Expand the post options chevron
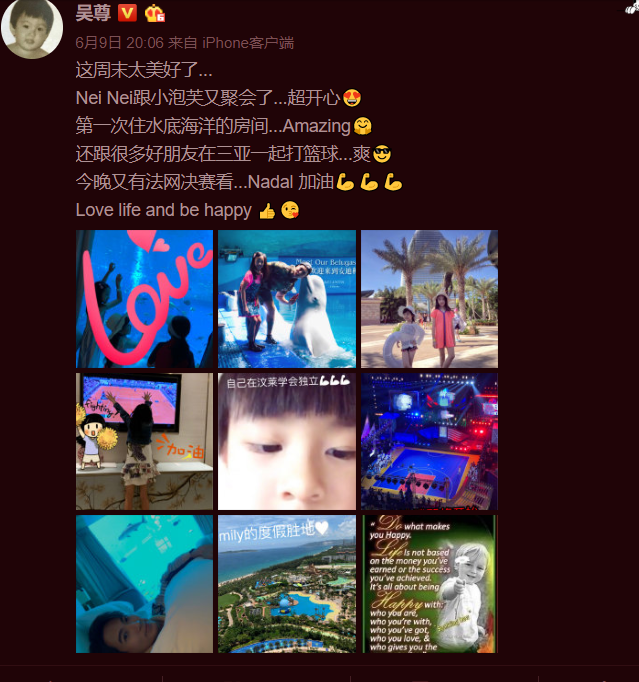Screen dimensions: 639x682 630,9
